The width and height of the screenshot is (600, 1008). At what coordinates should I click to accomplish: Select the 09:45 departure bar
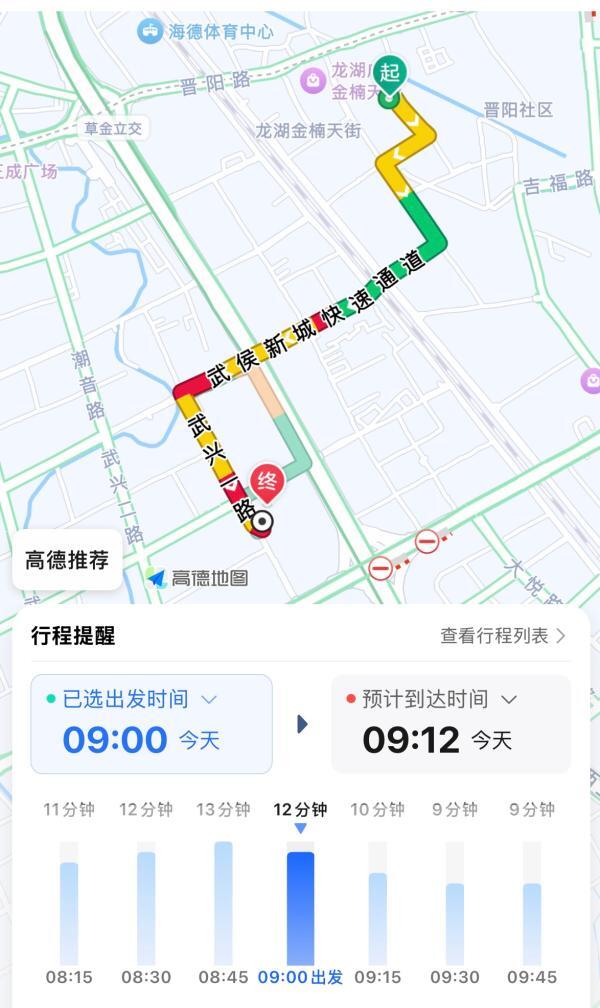click(531, 922)
